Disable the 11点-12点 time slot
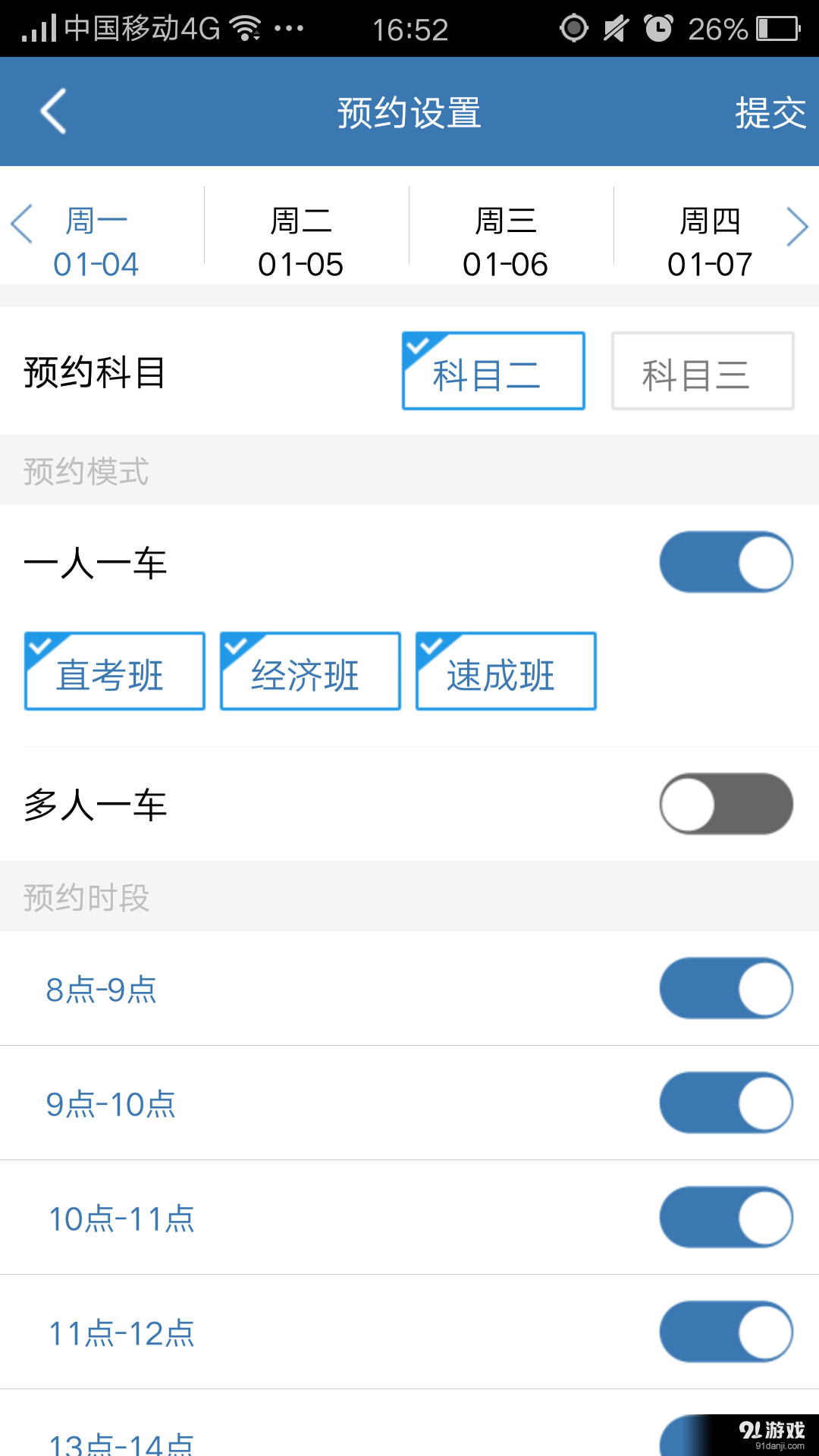The width and height of the screenshot is (819, 1456). point(725,1332)
